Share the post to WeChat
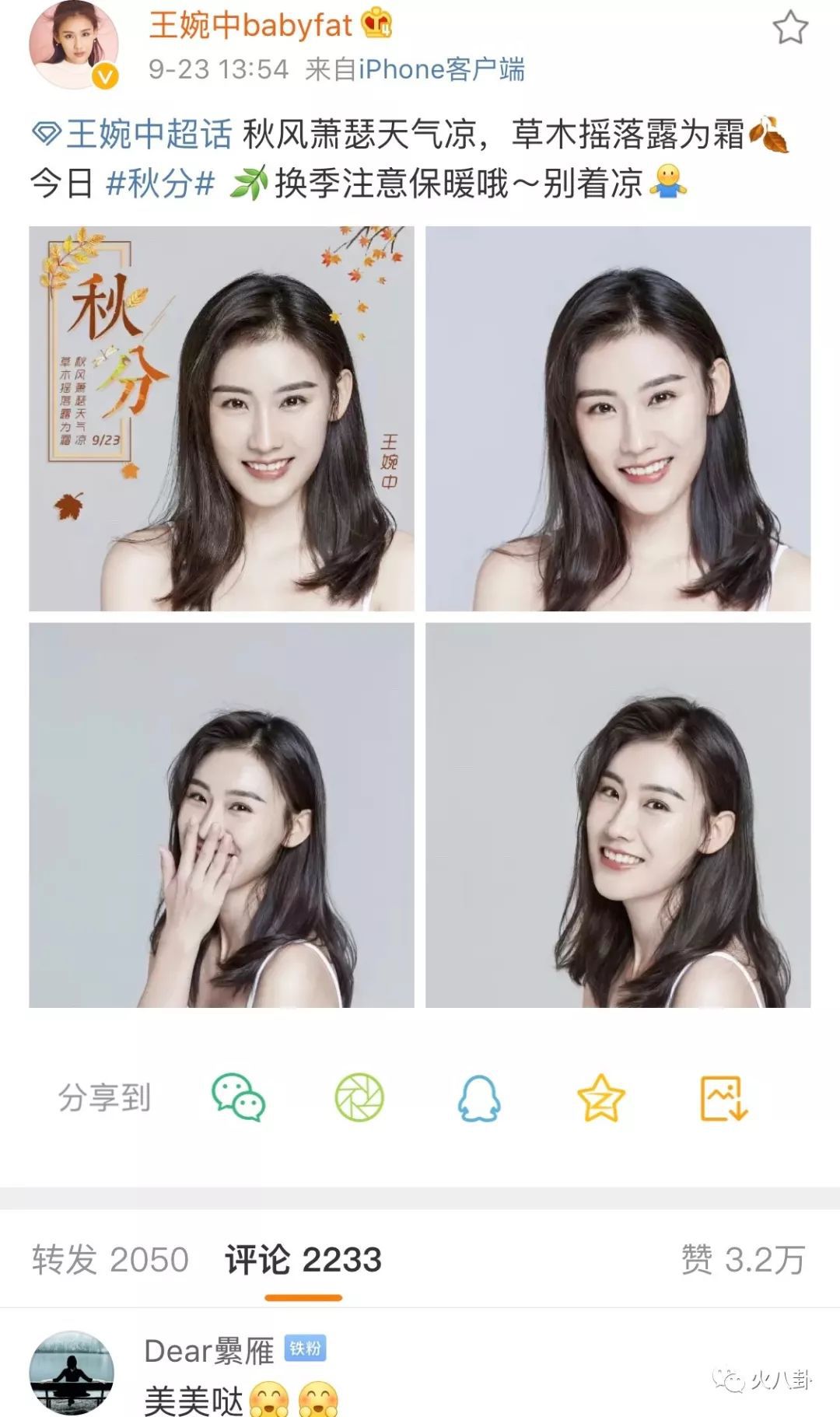 point(239,1097)
